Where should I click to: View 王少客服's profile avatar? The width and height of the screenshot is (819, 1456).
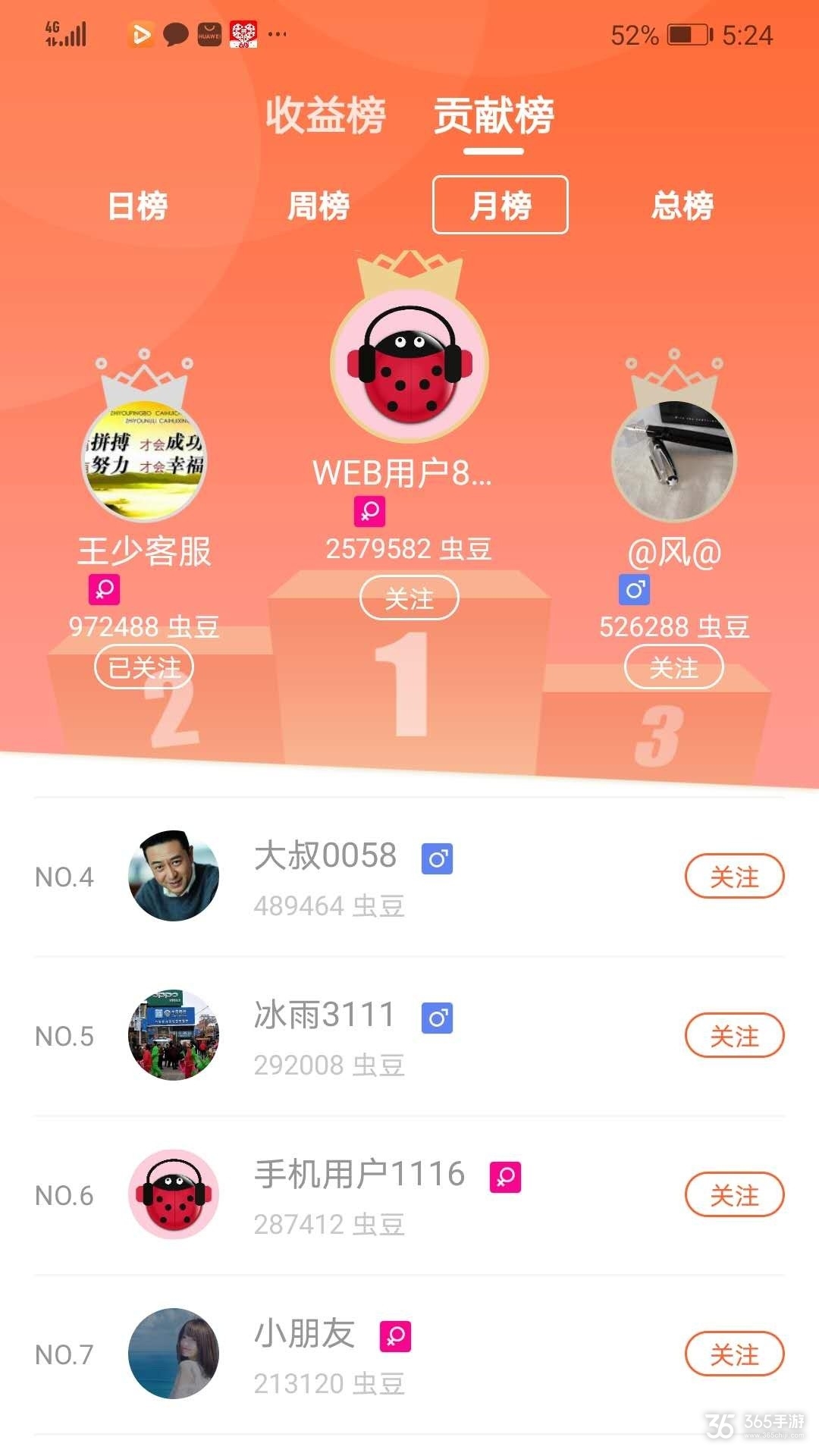144,459
